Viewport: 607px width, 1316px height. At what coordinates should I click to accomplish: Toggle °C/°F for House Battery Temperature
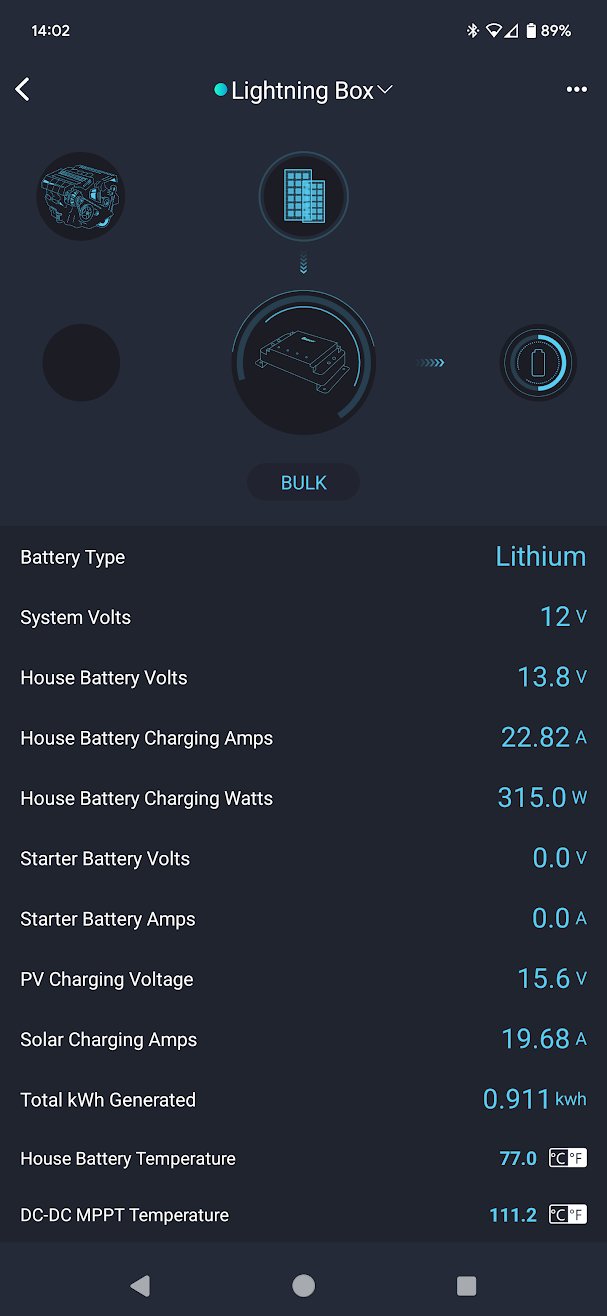click(x=567, y=1158)
